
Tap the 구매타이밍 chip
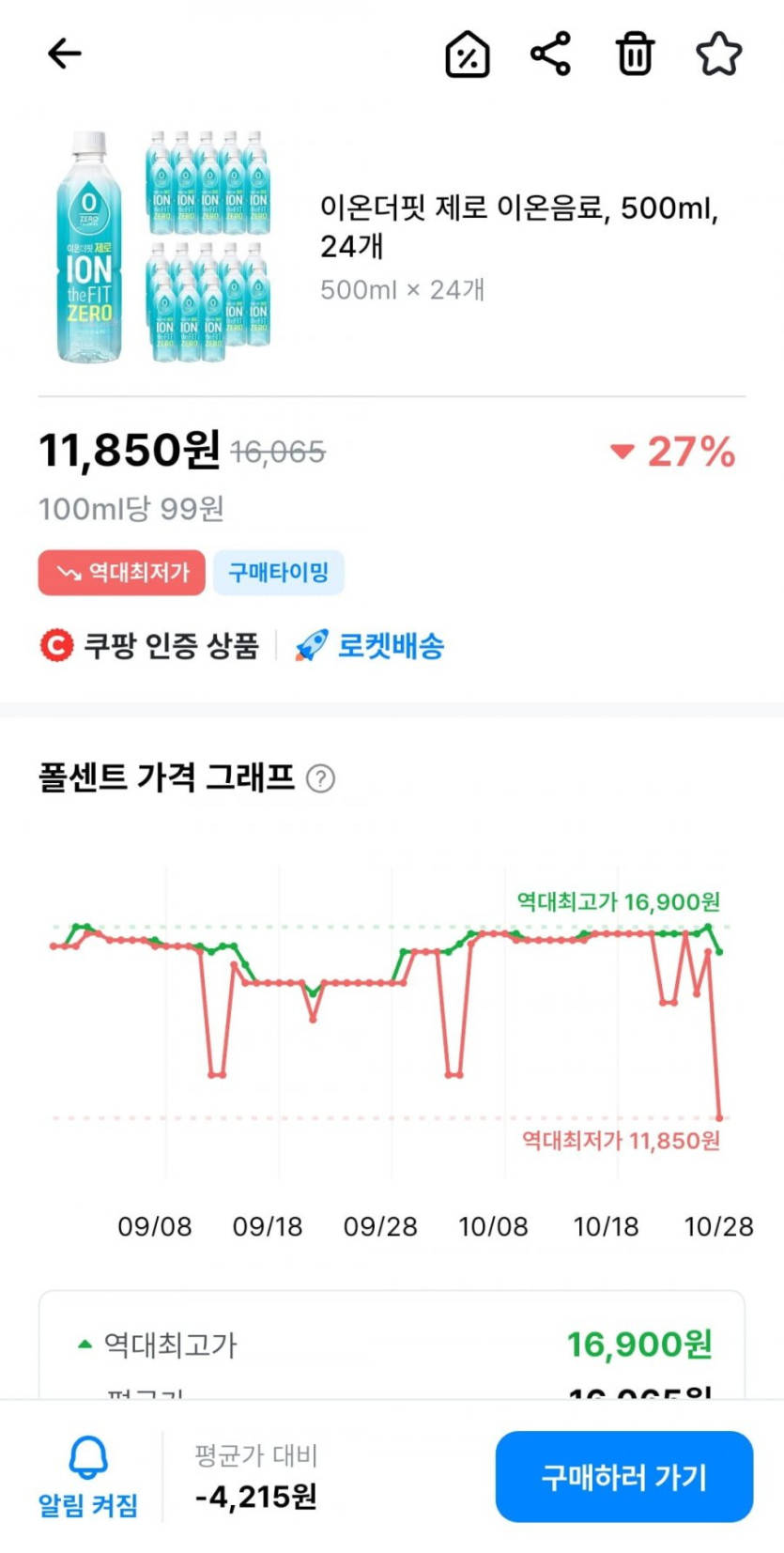[x=279, y=573]
